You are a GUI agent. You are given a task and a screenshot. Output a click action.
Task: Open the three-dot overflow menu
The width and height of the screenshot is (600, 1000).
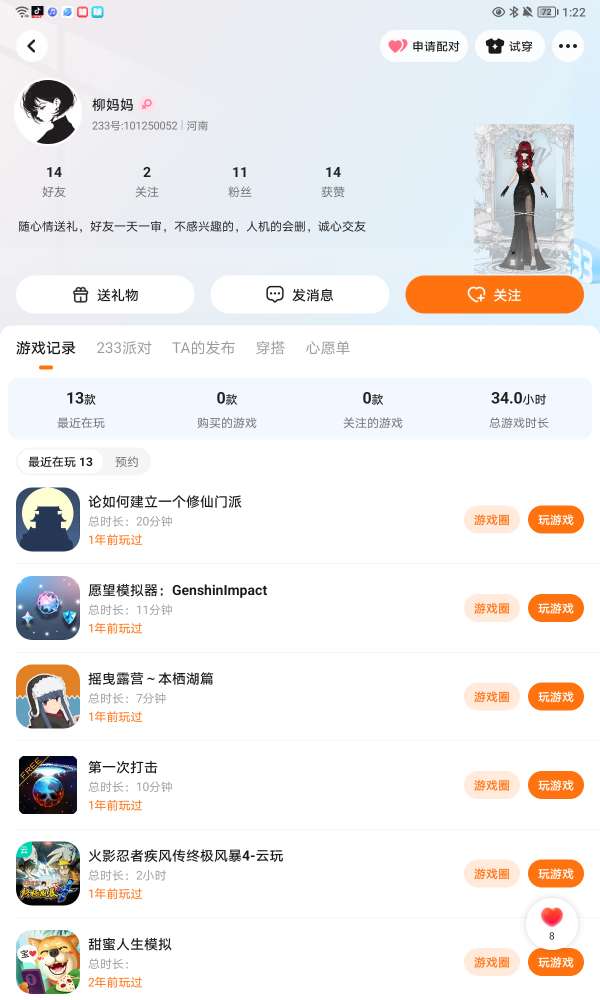point(568,46)
